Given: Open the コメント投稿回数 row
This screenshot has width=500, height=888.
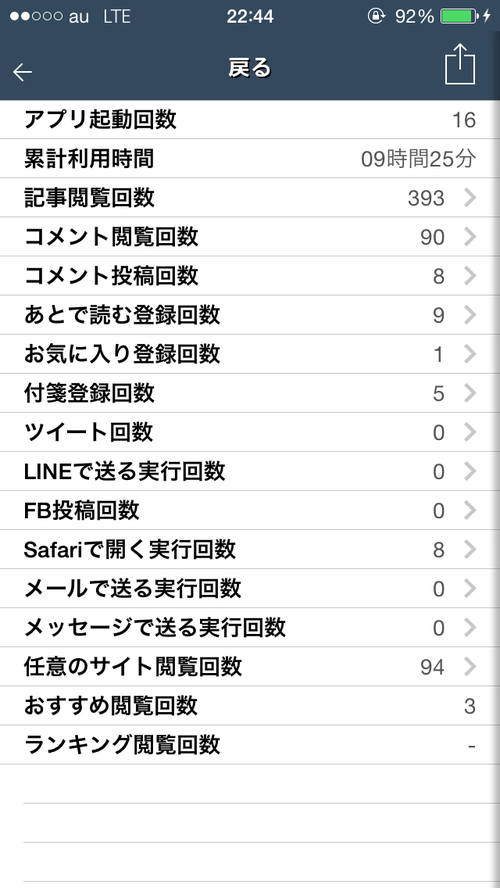Looking at the screenshot, I should pyautogui.click(x=250, y=276).
